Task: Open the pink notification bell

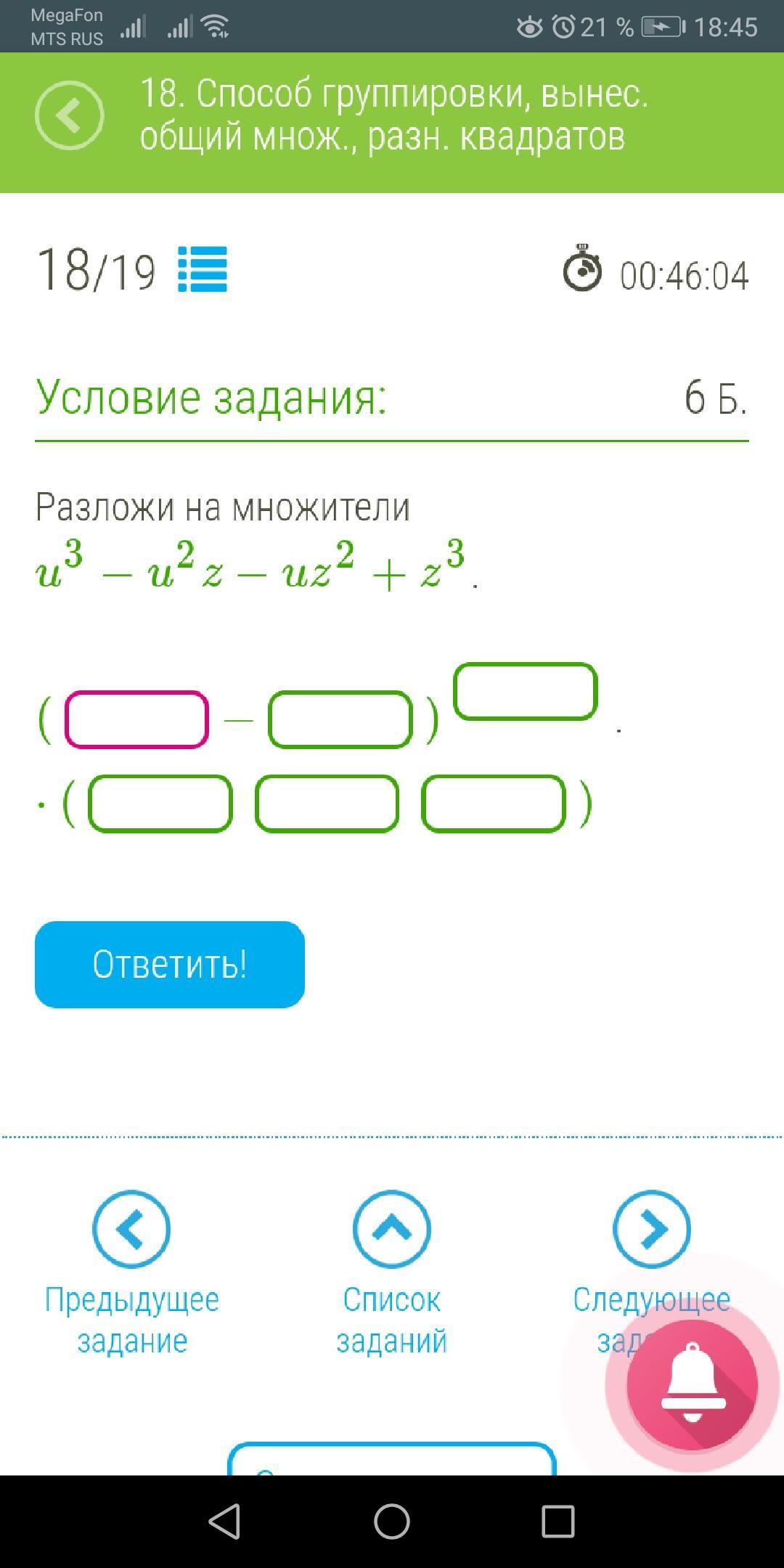Action: (693, 1385)
